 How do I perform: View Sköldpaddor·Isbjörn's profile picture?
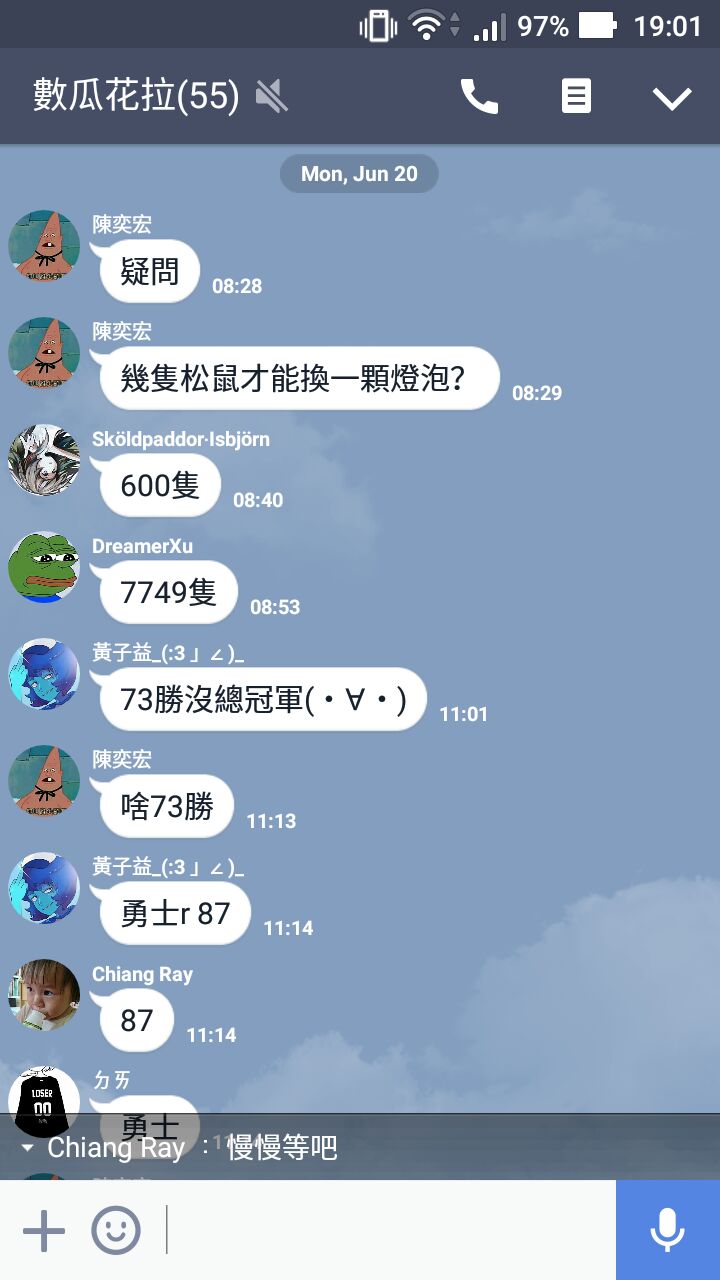44,460
